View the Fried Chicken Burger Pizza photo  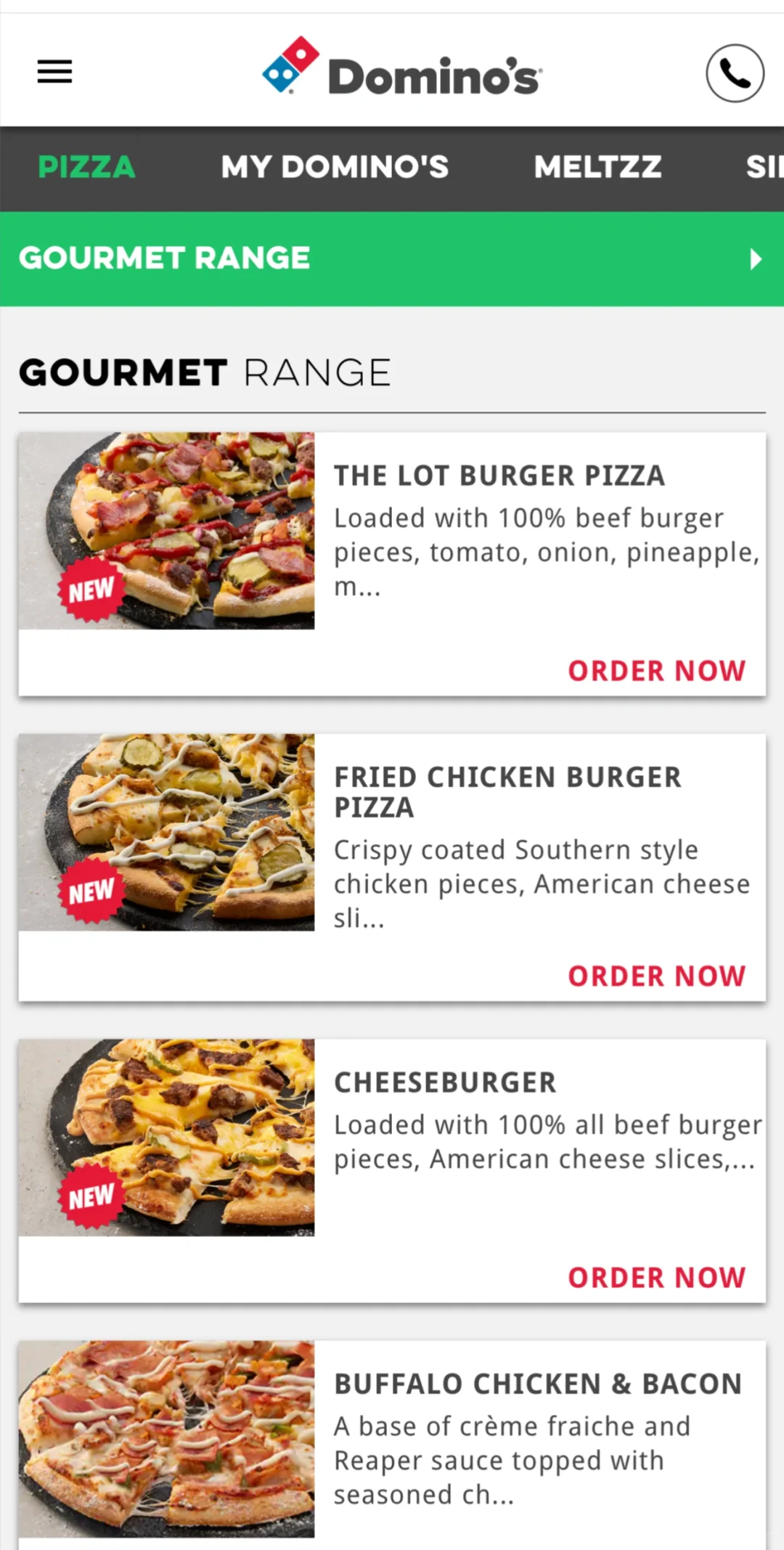coord(167,833)
